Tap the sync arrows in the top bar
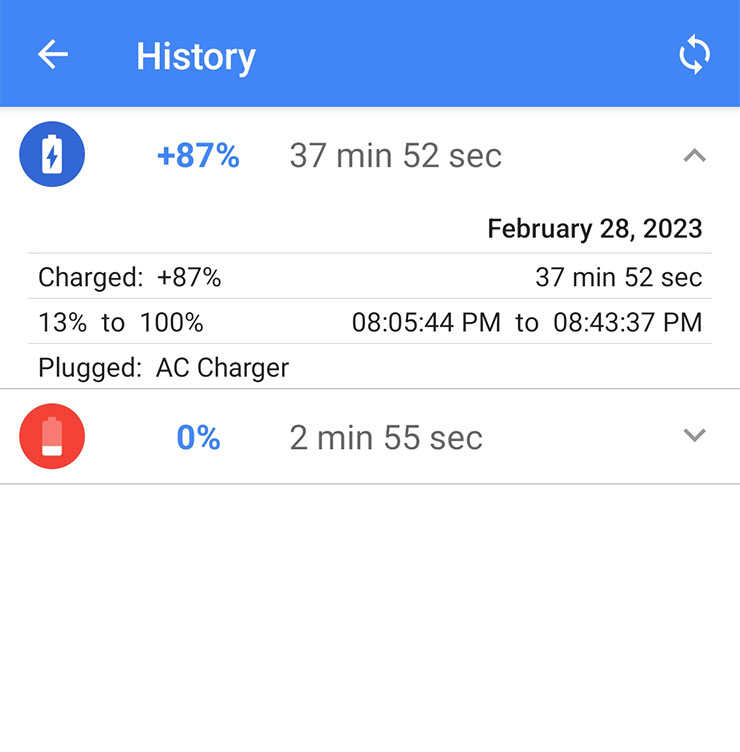This screenshot has width=740, height=752. 694,55
